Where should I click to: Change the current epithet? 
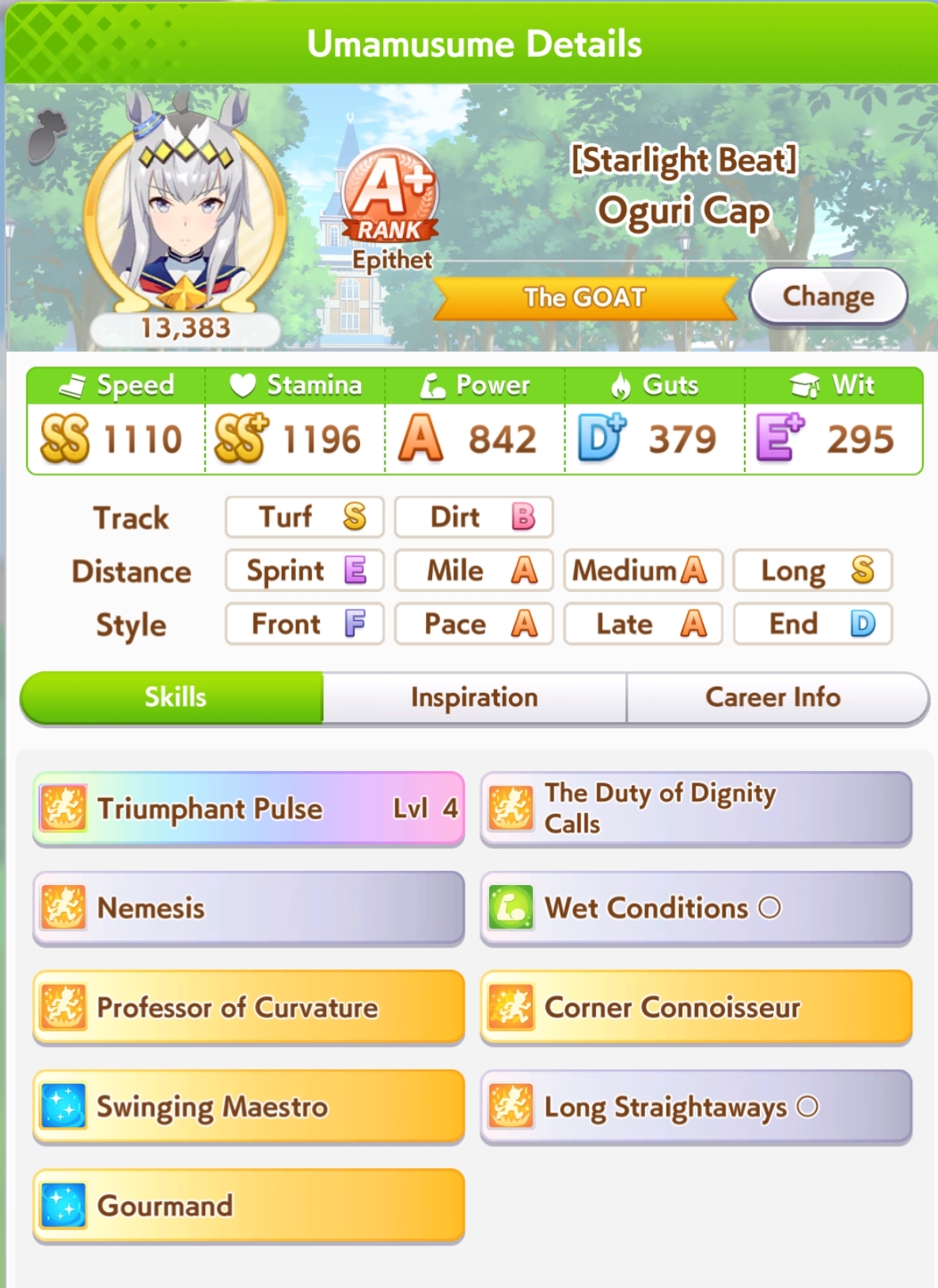(x=828, y=296)
